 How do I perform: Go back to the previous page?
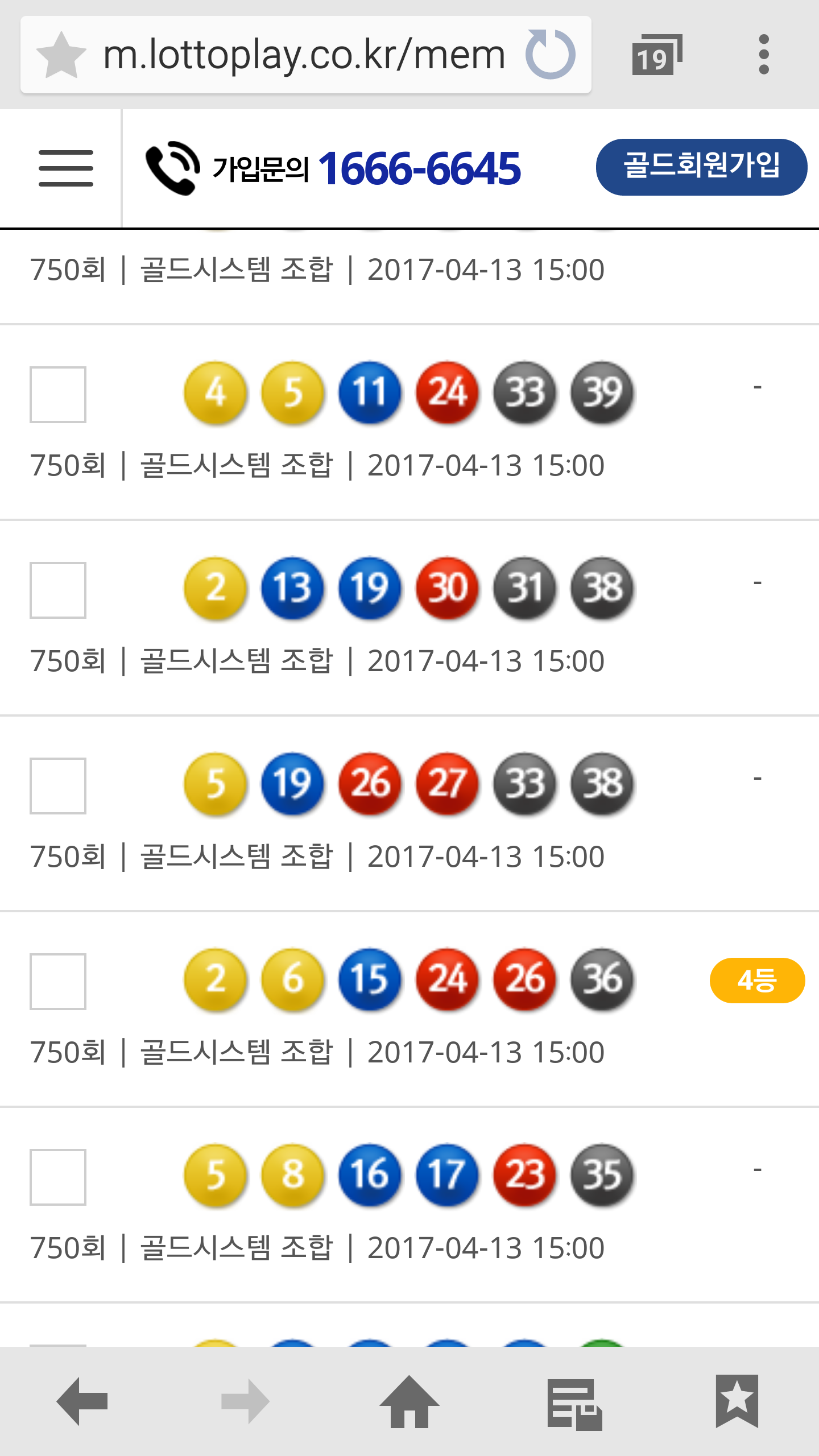coord(82,1401)
